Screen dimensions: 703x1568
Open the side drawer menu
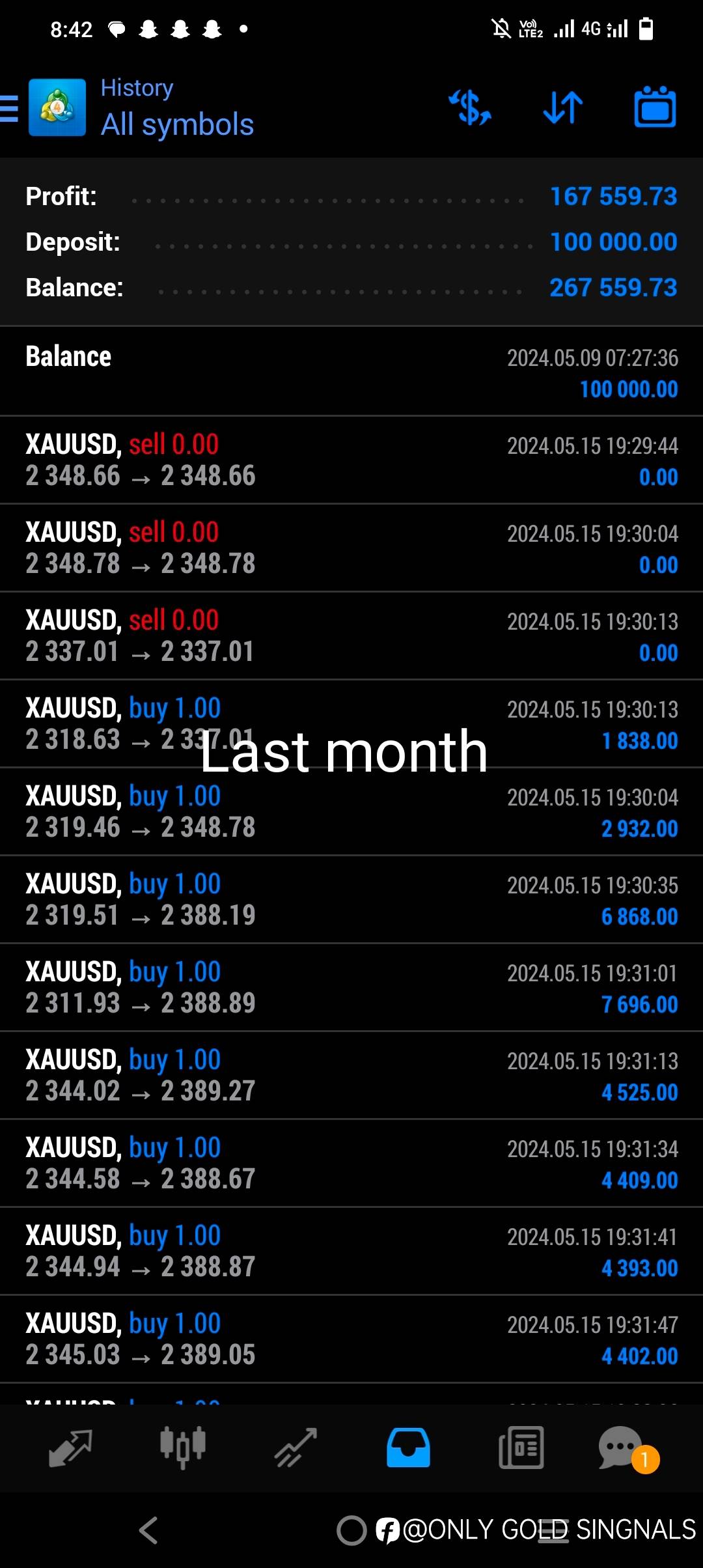[10, 108]
